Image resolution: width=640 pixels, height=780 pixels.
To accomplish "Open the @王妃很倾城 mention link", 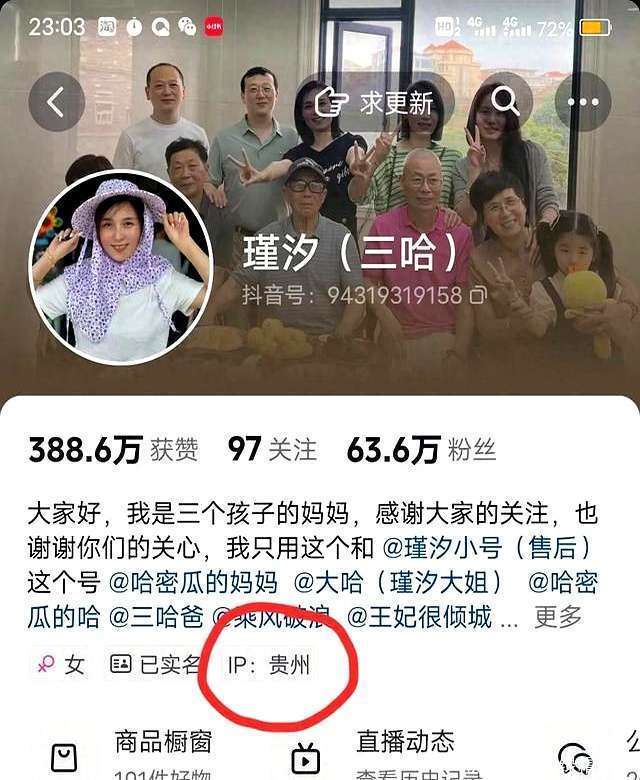I will click(x=419, y=617).
